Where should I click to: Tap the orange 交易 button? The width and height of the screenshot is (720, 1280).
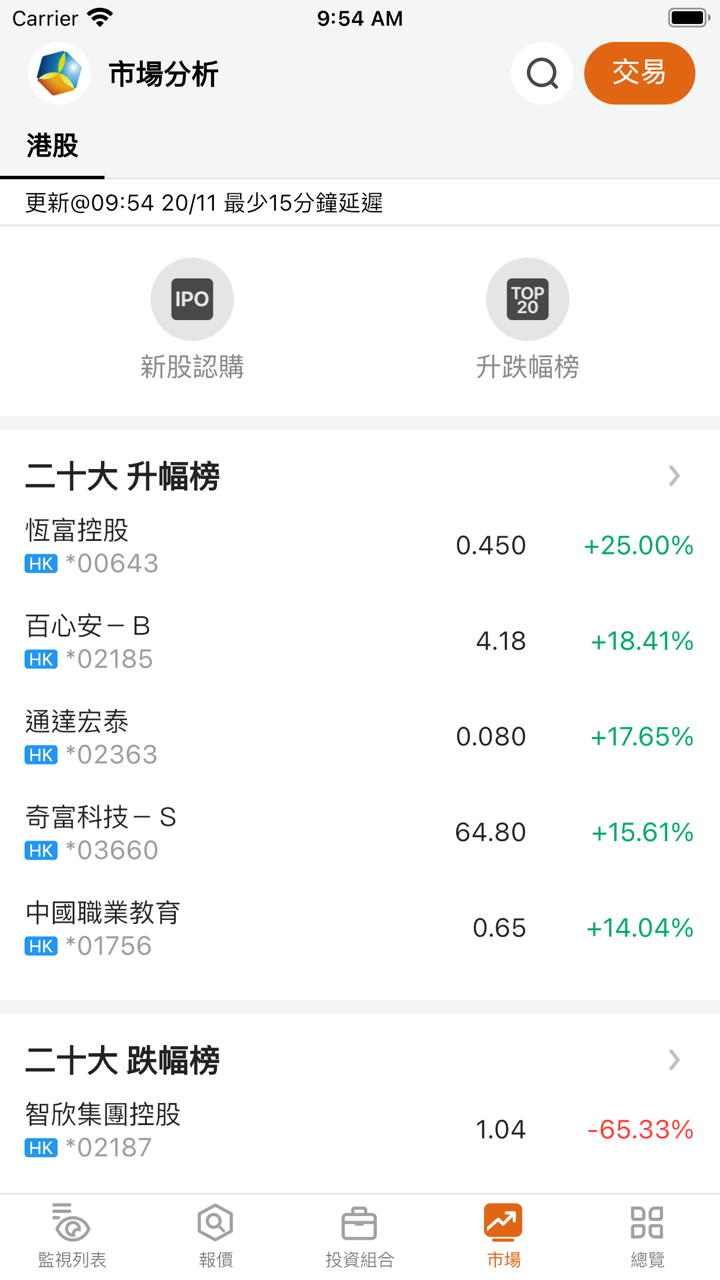(x=639, y=73)
